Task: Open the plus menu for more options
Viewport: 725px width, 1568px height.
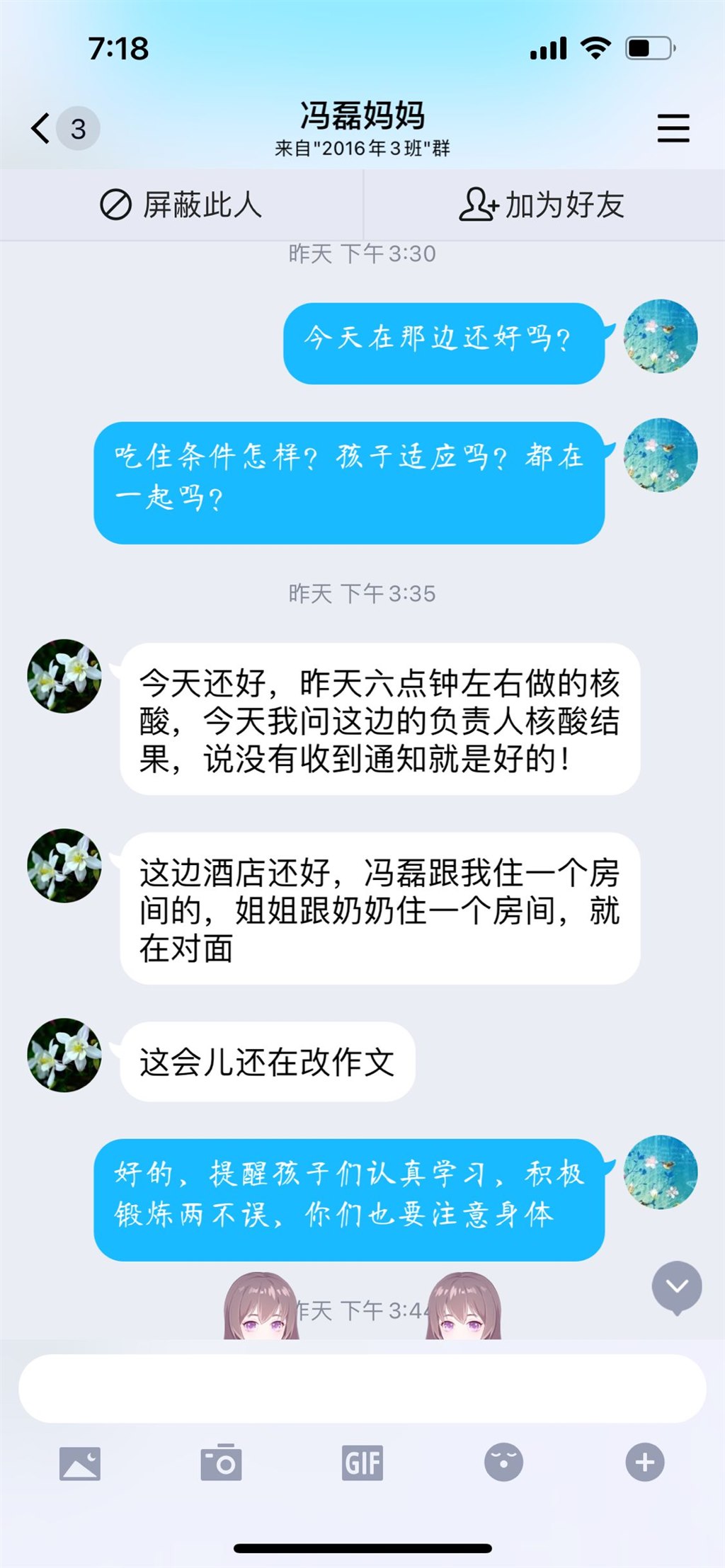Action: point(644,1463)
